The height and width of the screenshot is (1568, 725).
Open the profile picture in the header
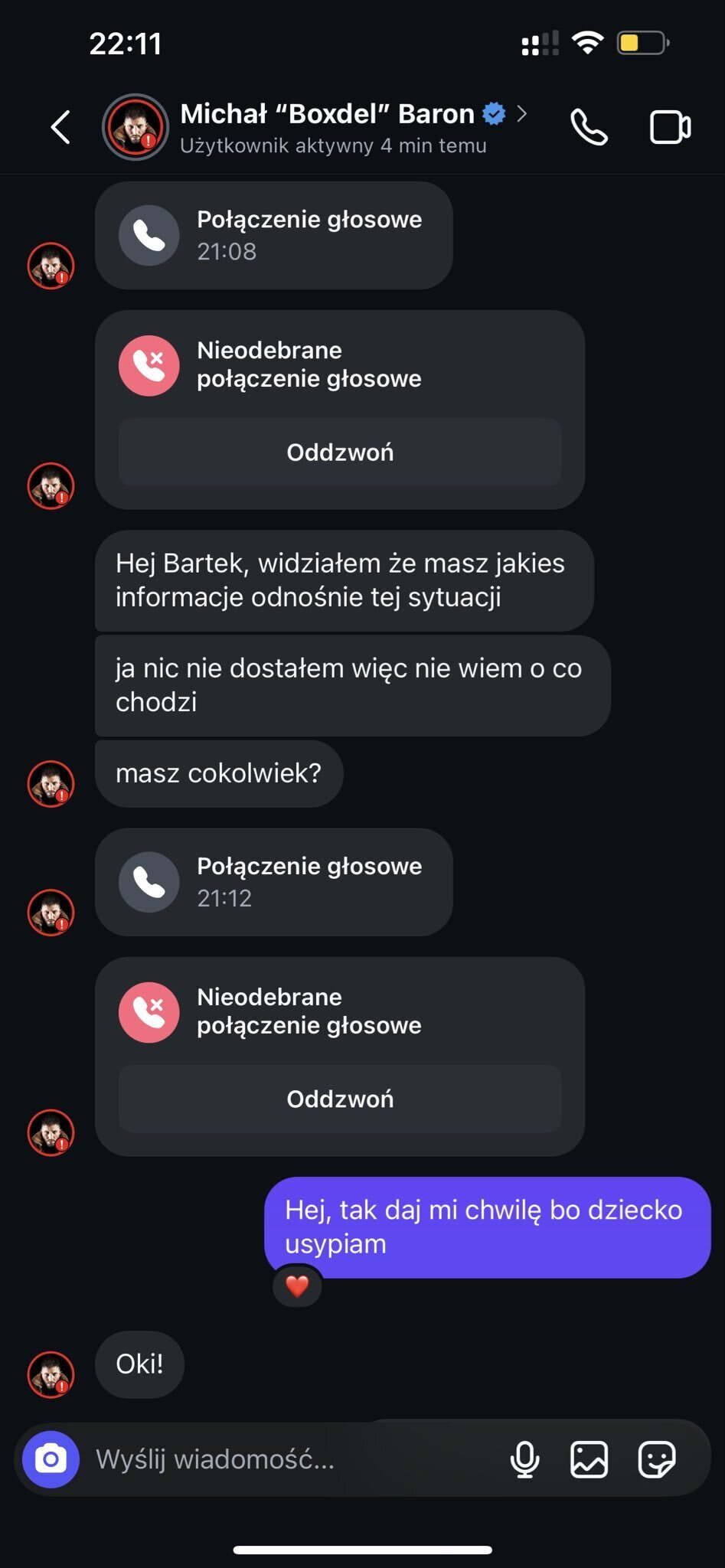(x=136, y=127)
